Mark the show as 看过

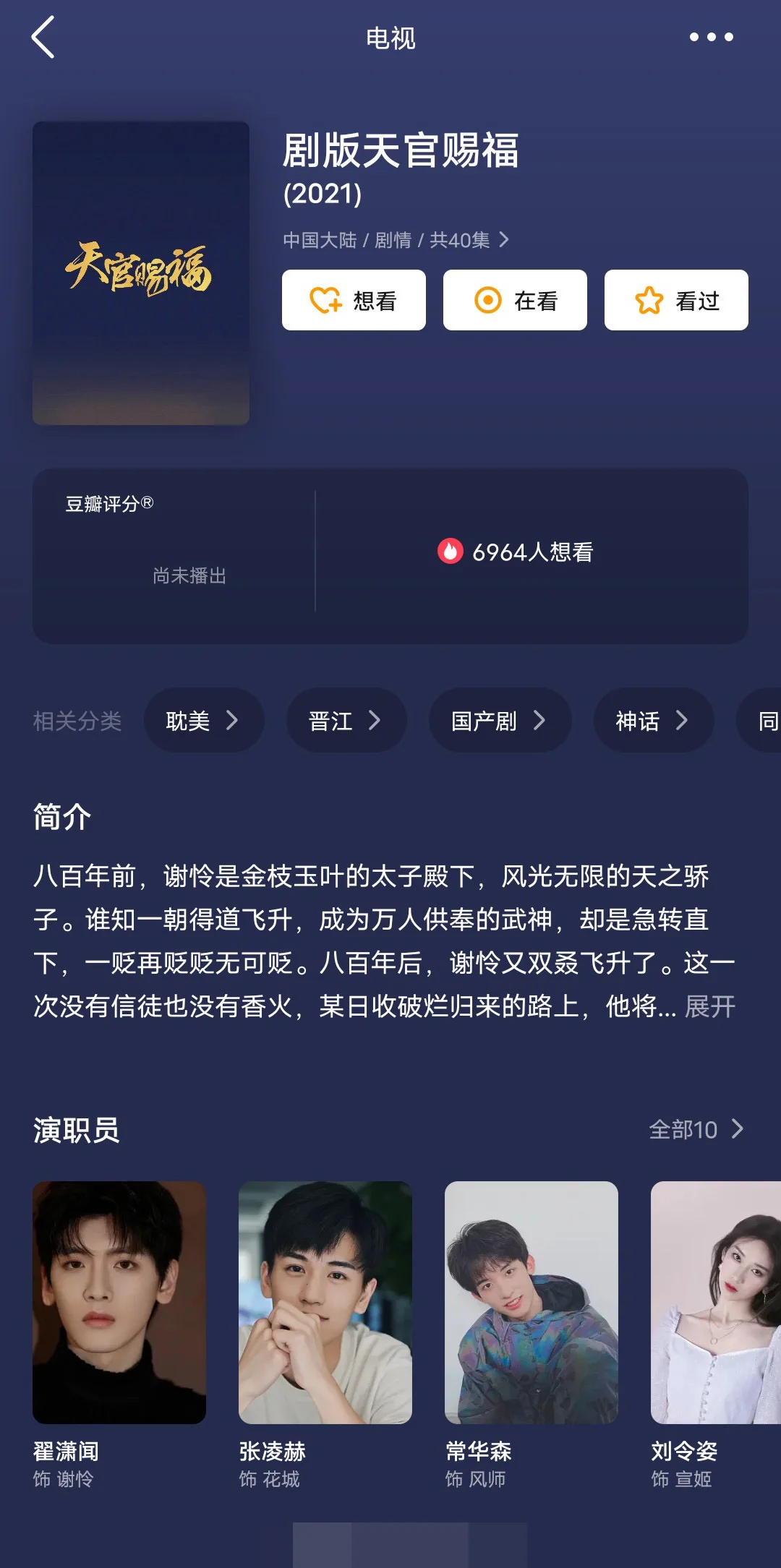pyautogui.click(x=676, y=300)
